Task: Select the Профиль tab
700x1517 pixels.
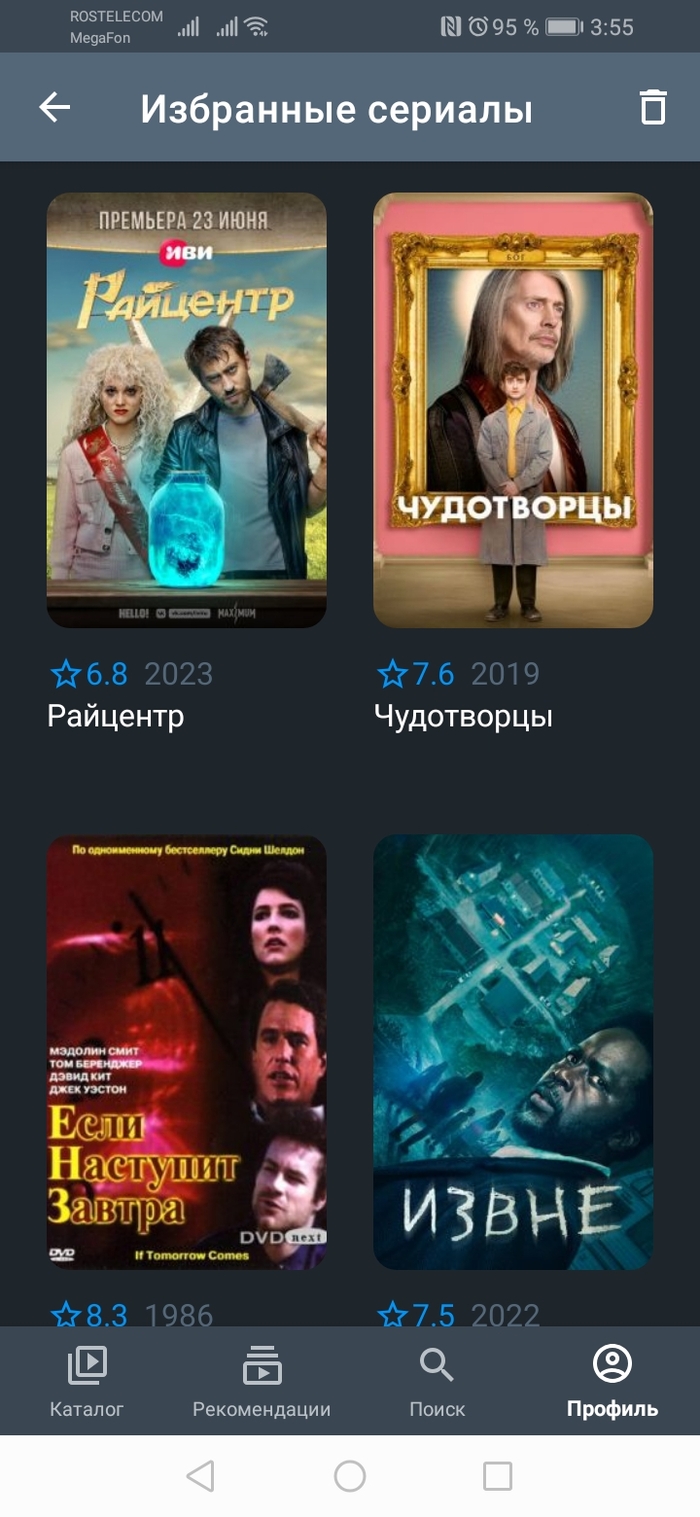Action: (612, 1382)
